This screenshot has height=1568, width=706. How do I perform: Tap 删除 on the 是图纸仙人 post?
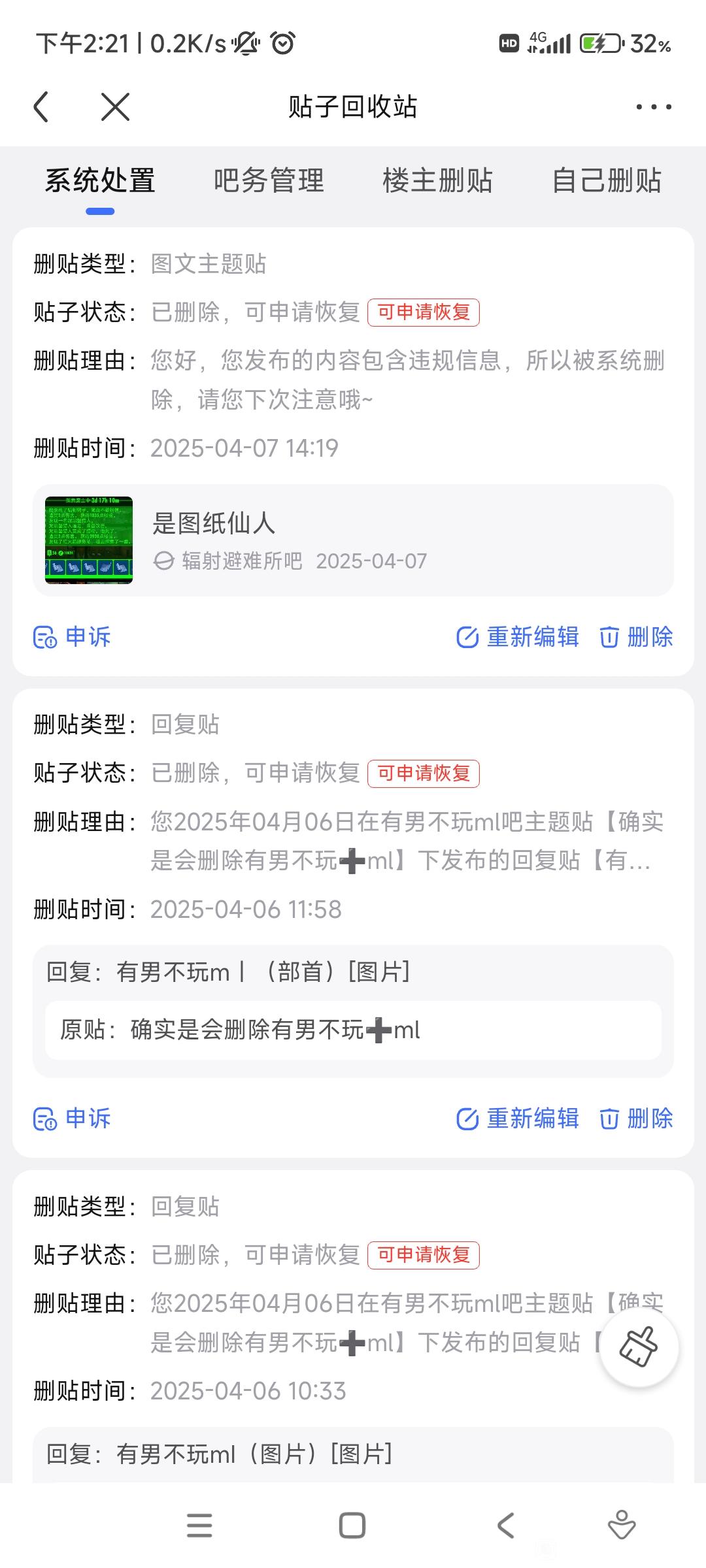[x=636, y=636]
